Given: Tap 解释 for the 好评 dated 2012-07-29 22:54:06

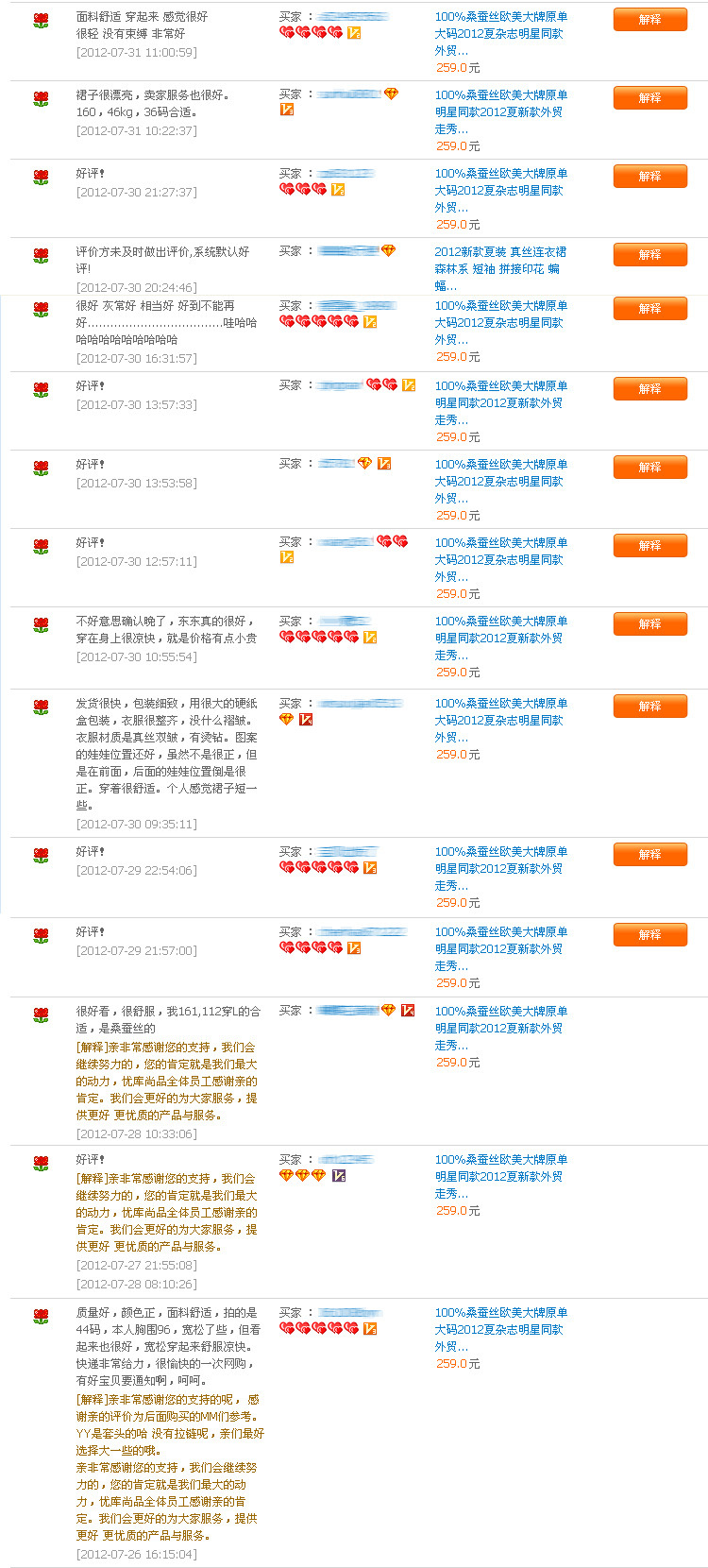Looking at the screenshot, I should click(x=650, y=855).
